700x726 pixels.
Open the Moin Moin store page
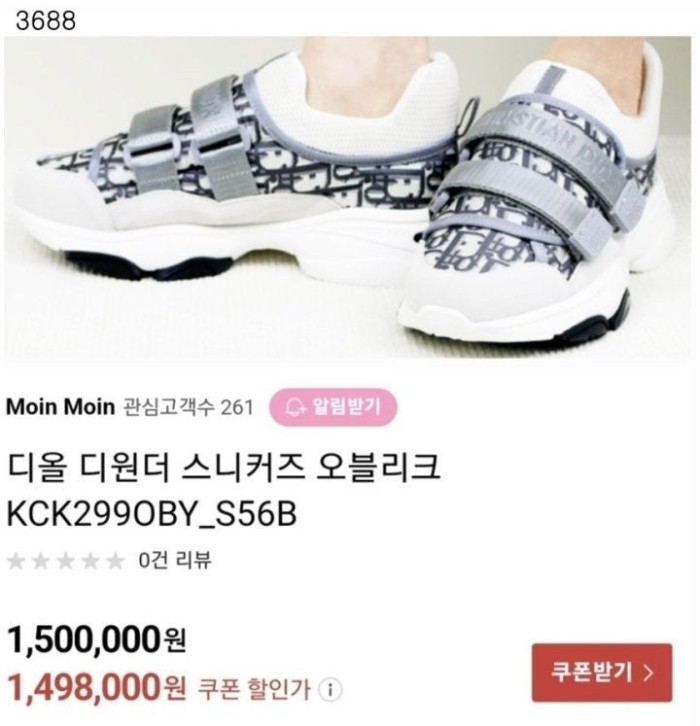[60, 407]
